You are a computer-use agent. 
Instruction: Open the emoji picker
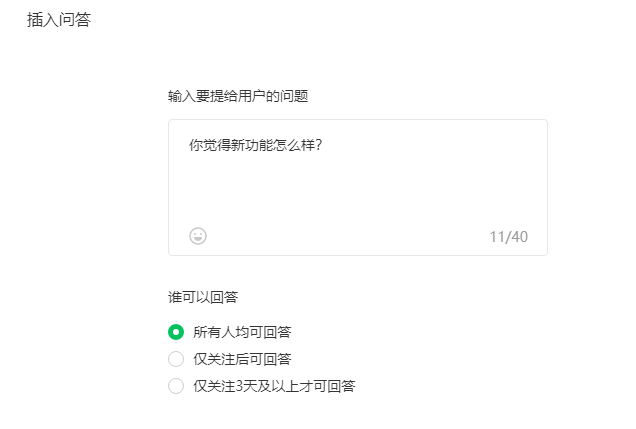[198, 236]
